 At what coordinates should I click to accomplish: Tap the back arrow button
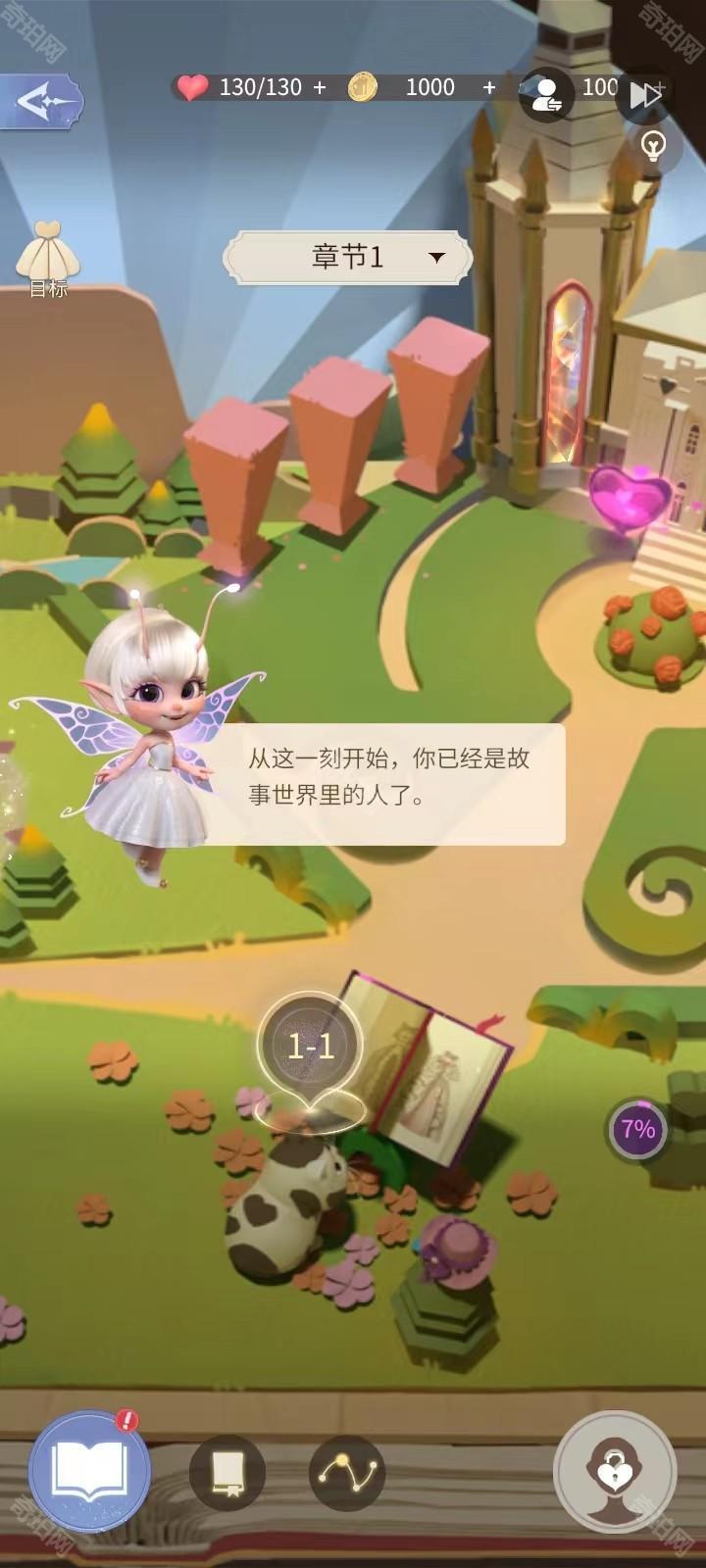coord(41,101)
